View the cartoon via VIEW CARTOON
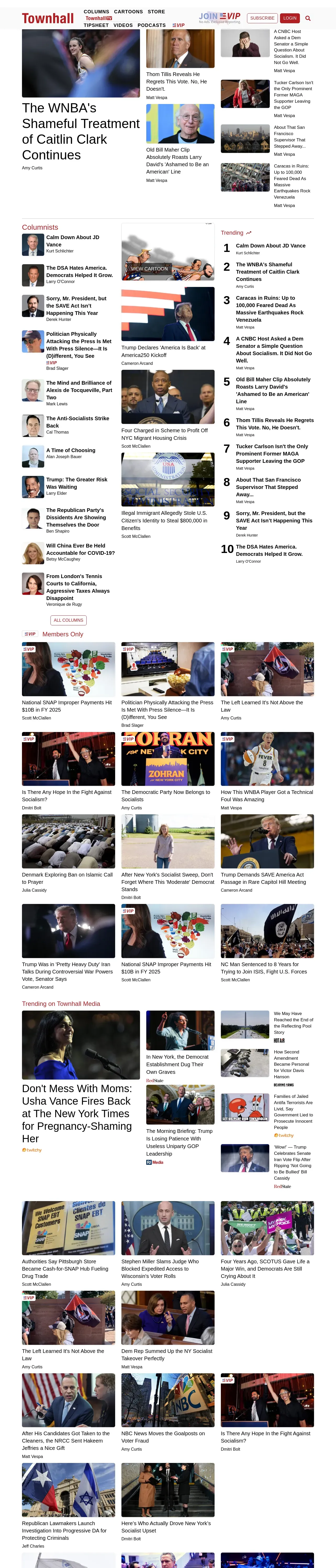Viewport: 336px width, 1568px height. [x=149, y=268]
